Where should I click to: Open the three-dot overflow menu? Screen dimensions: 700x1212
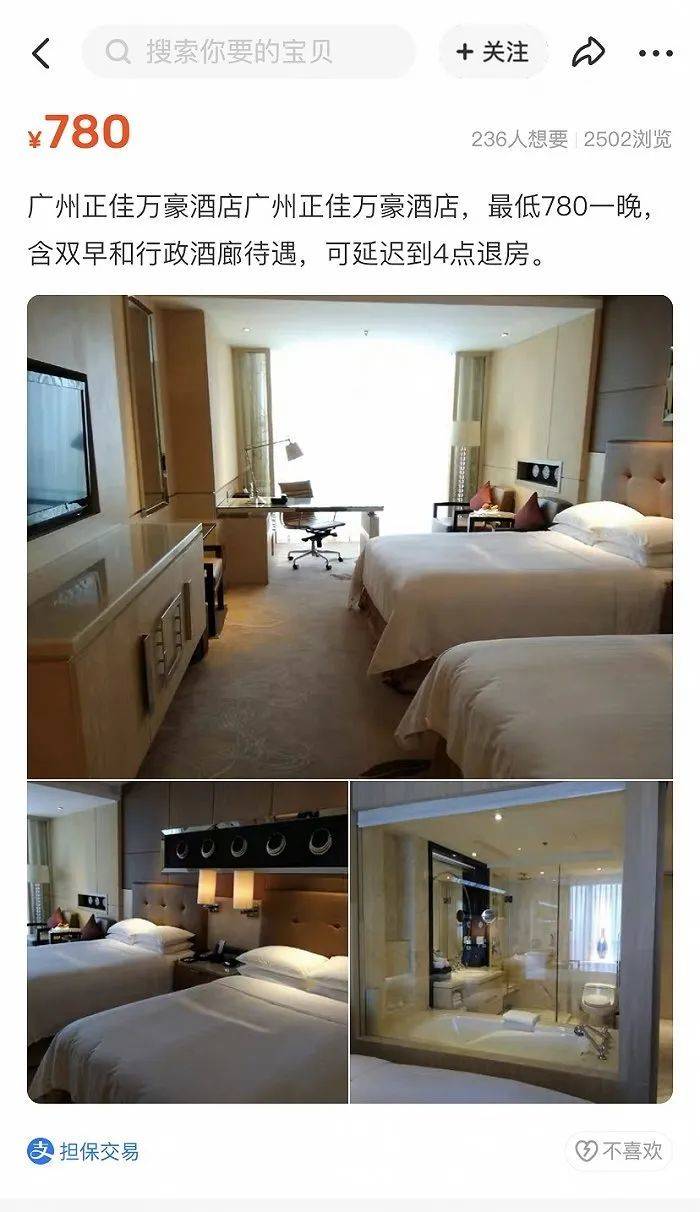pyautogui.click(x=655, y=53)
